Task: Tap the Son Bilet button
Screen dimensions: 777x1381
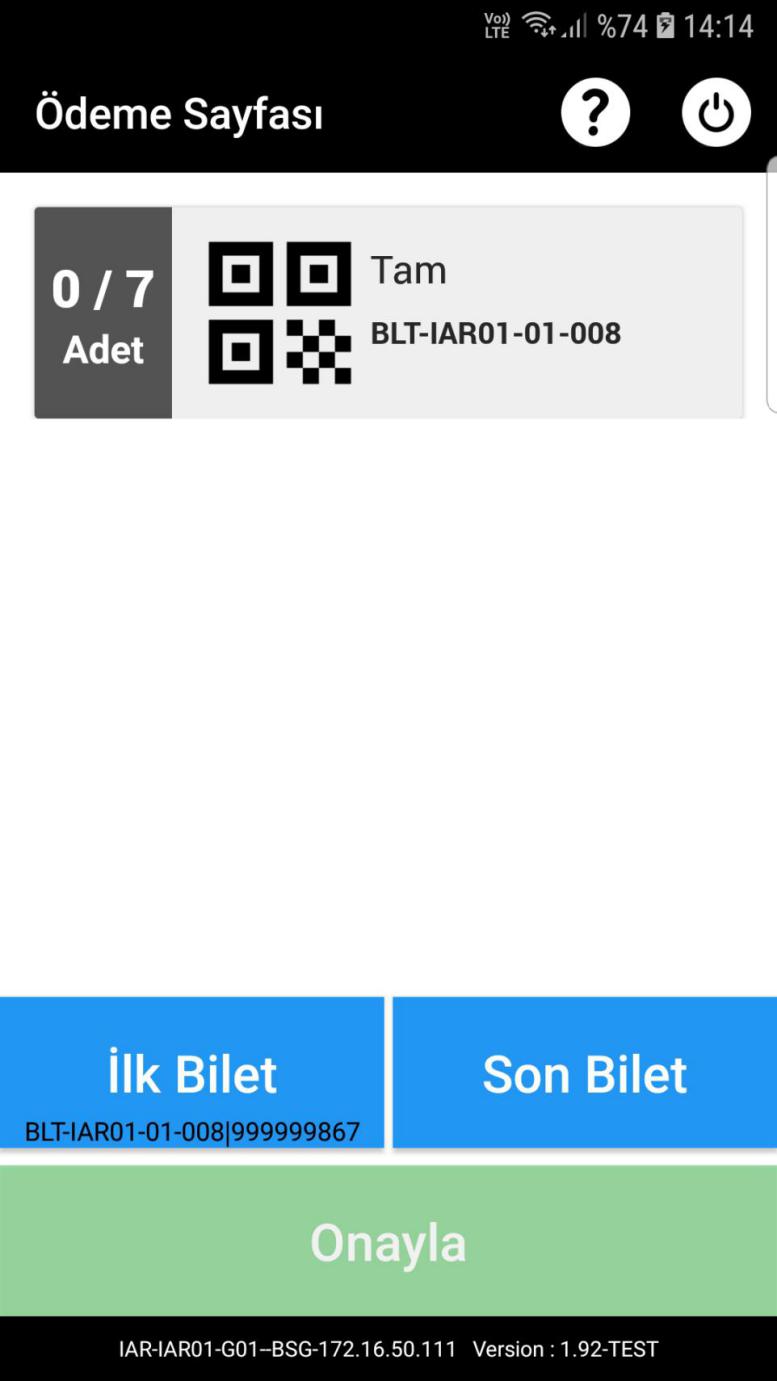Action: (585, 1072)
